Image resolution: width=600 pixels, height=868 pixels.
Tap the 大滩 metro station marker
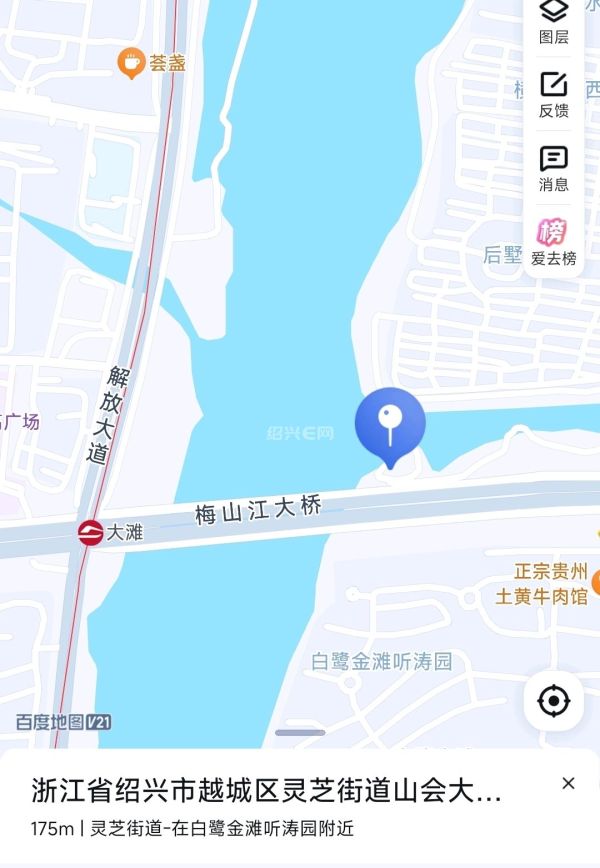pos(91,532)
